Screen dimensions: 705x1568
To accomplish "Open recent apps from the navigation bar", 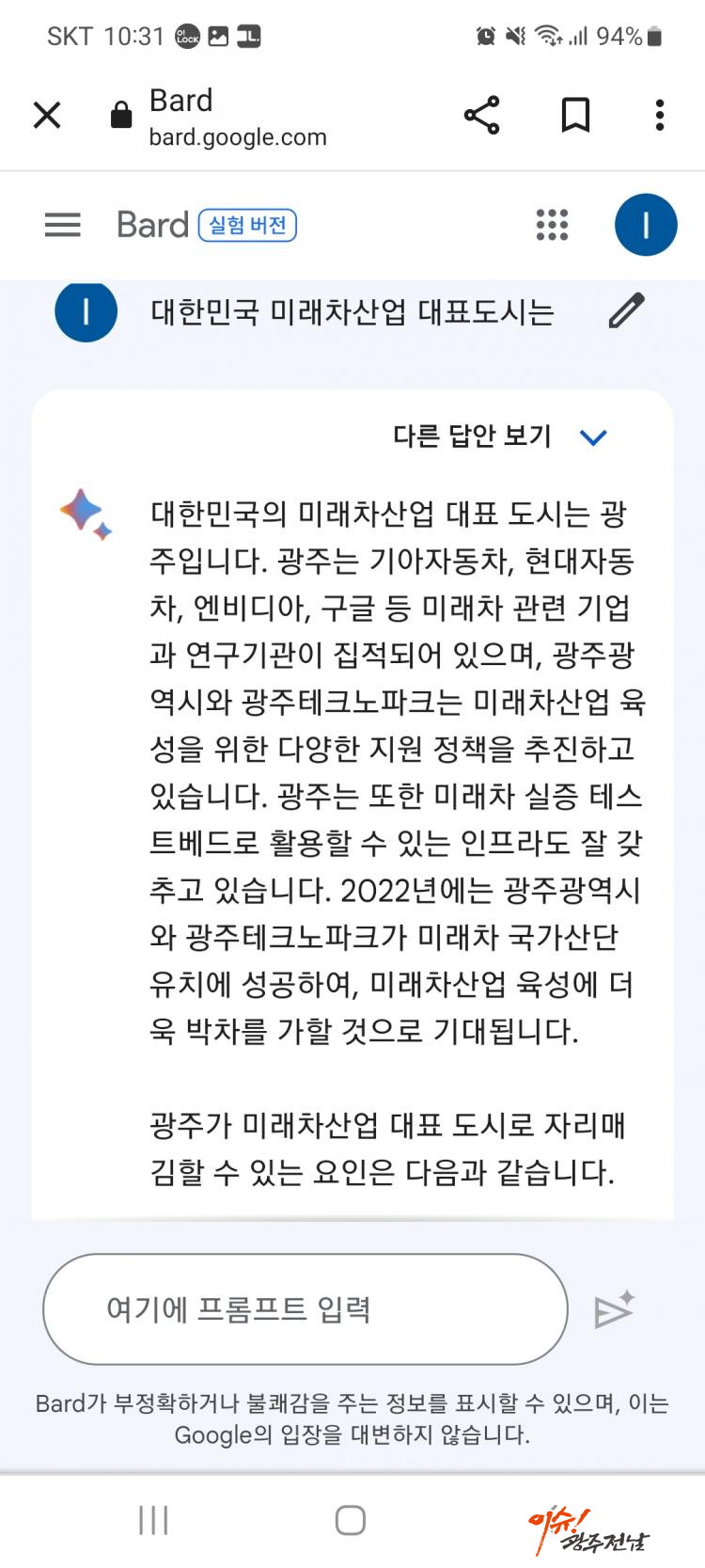I will click(x=153, y=1520).
